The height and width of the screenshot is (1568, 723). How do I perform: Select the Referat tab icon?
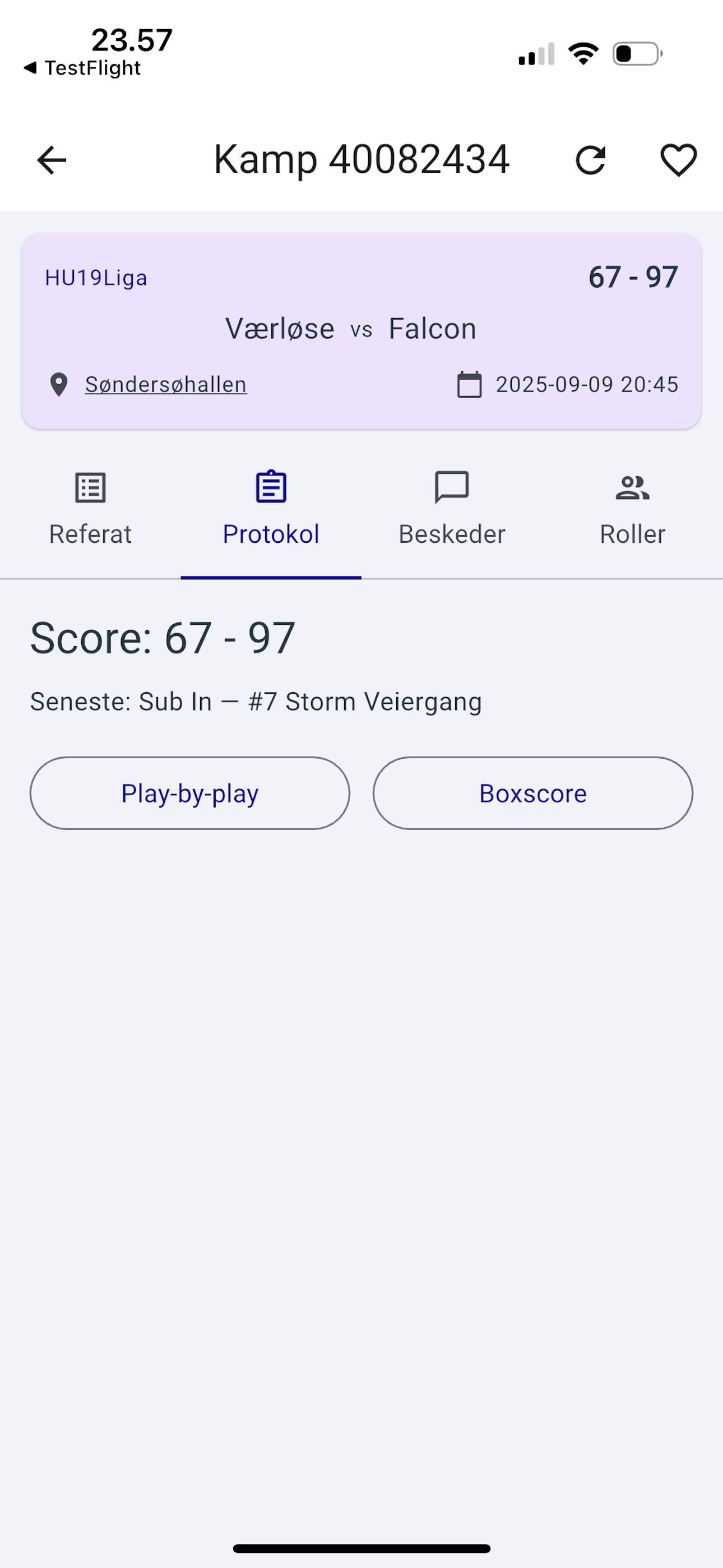(90, 487)
